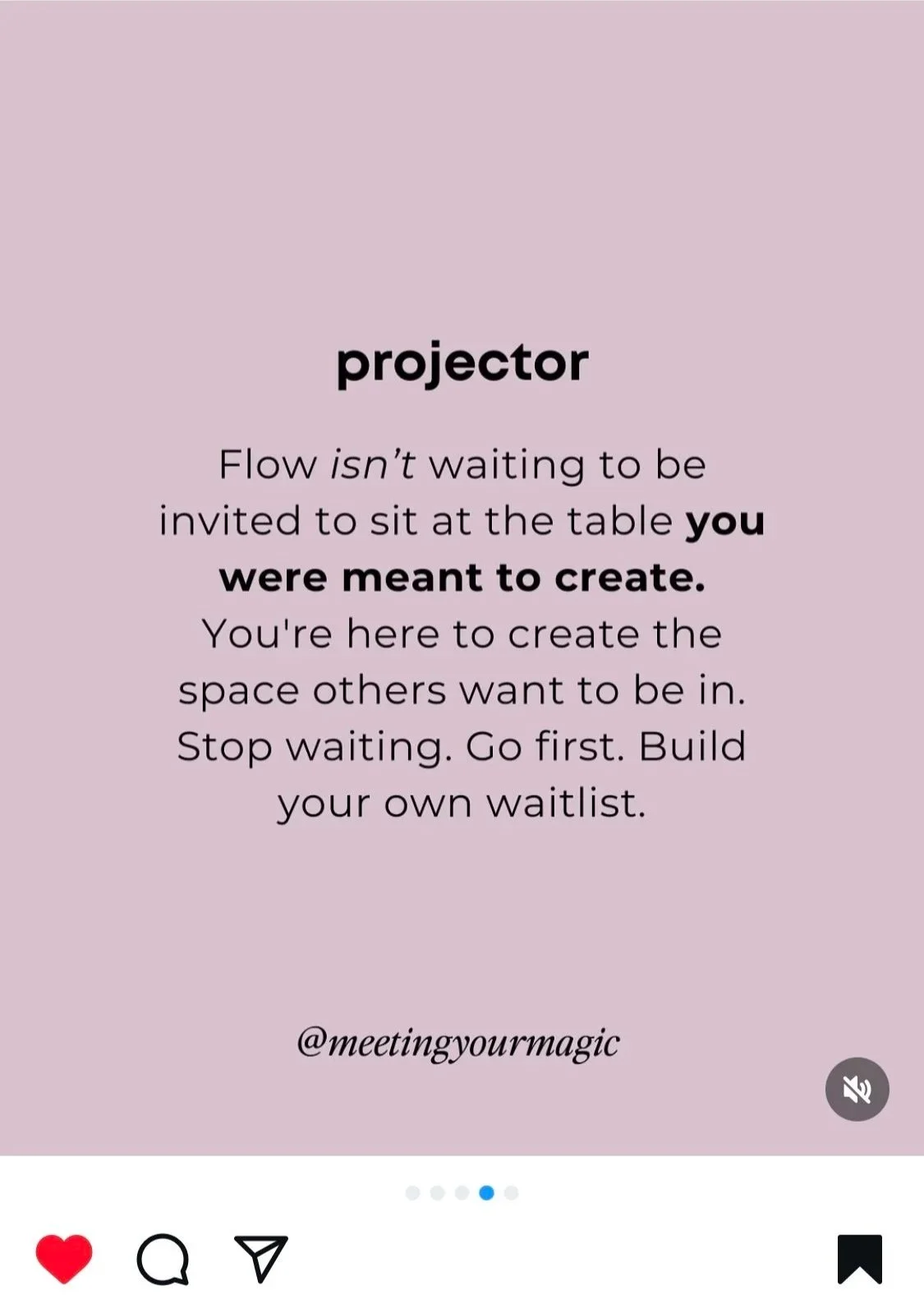Unmute the post's audio
The height and width of the screenshot is (1314, 924).
tap(857, 1090)
